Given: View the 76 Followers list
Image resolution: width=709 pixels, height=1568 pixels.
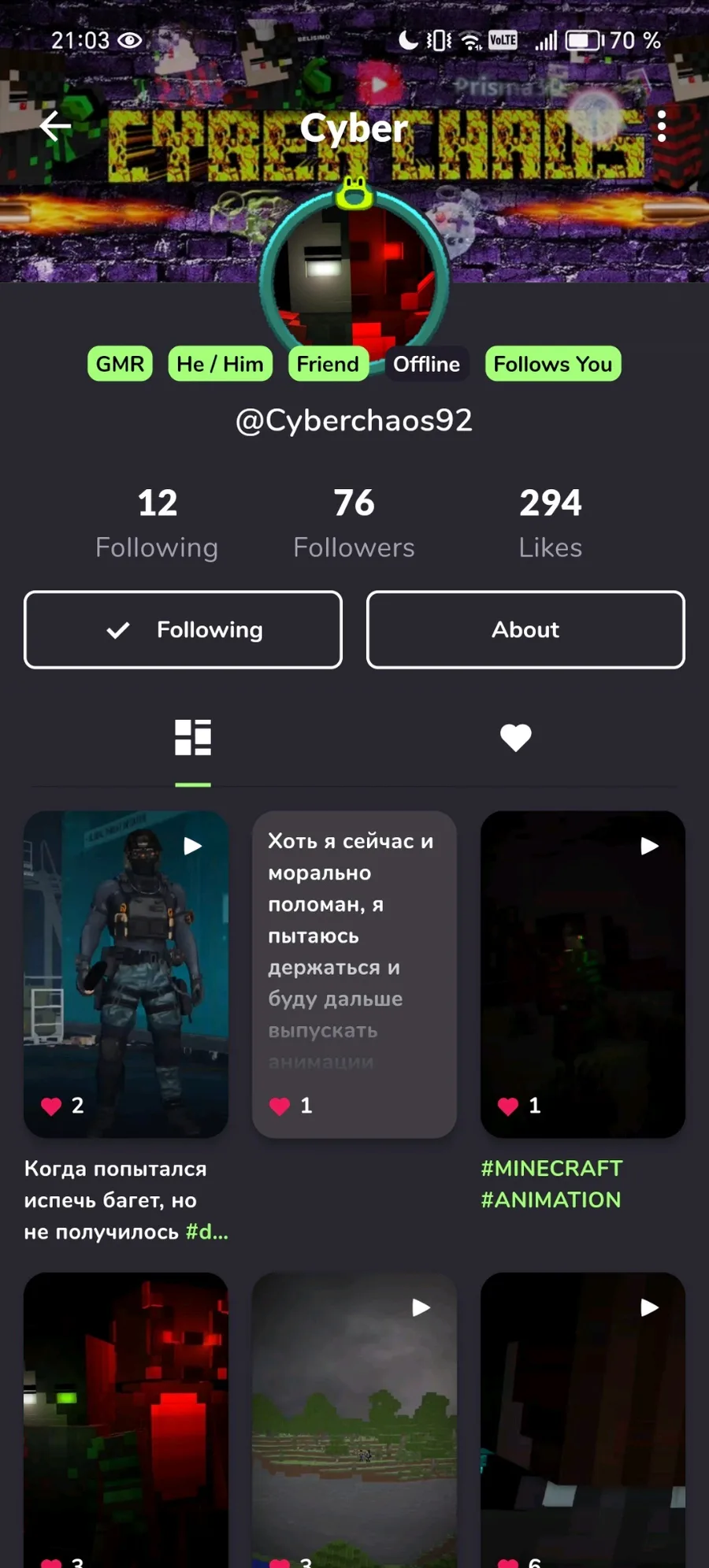Looking at the screenshot, I should tap(354, 523).
